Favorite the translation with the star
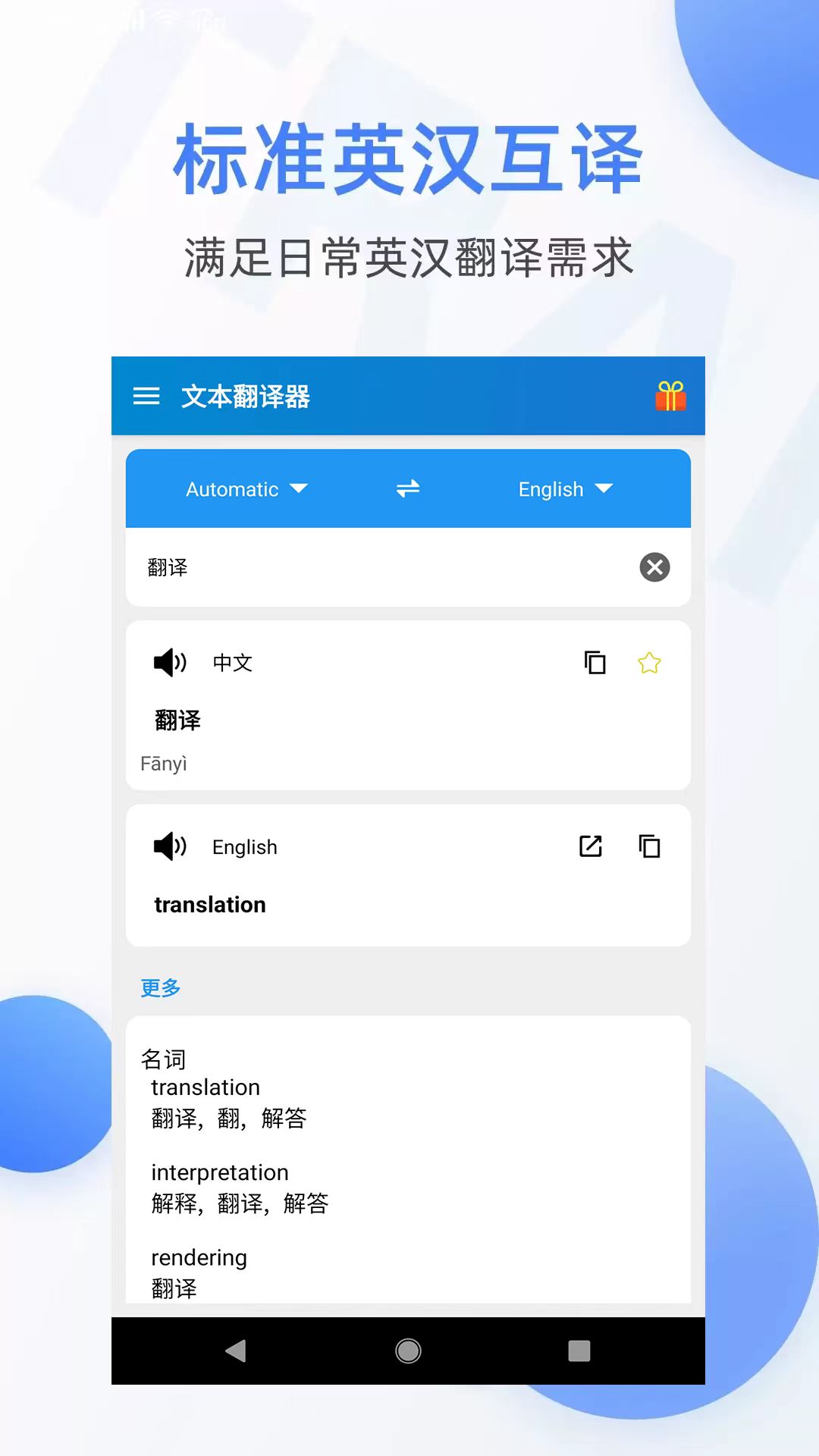819x1456 pixels. click(649, 661)
